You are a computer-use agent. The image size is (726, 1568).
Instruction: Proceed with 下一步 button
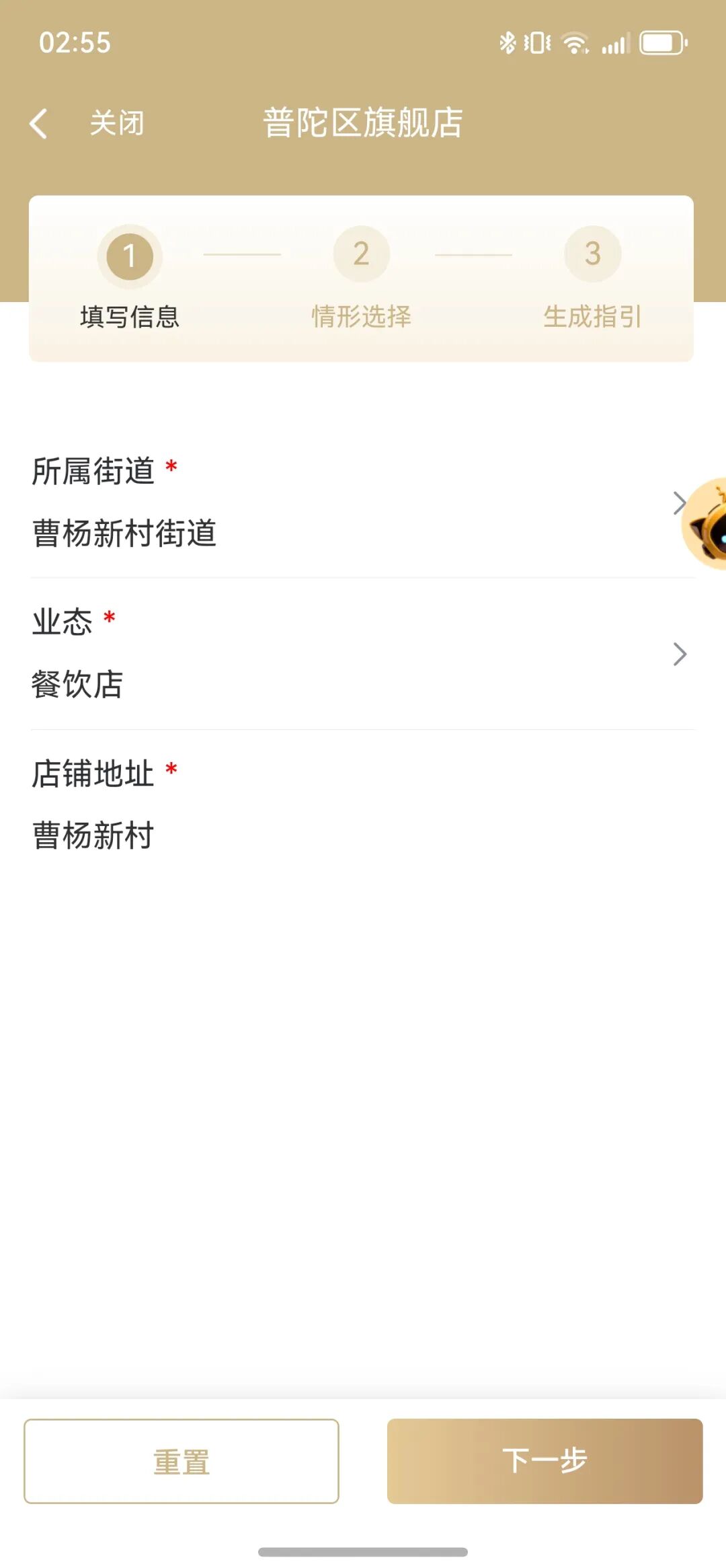[x=544, y=1461]
